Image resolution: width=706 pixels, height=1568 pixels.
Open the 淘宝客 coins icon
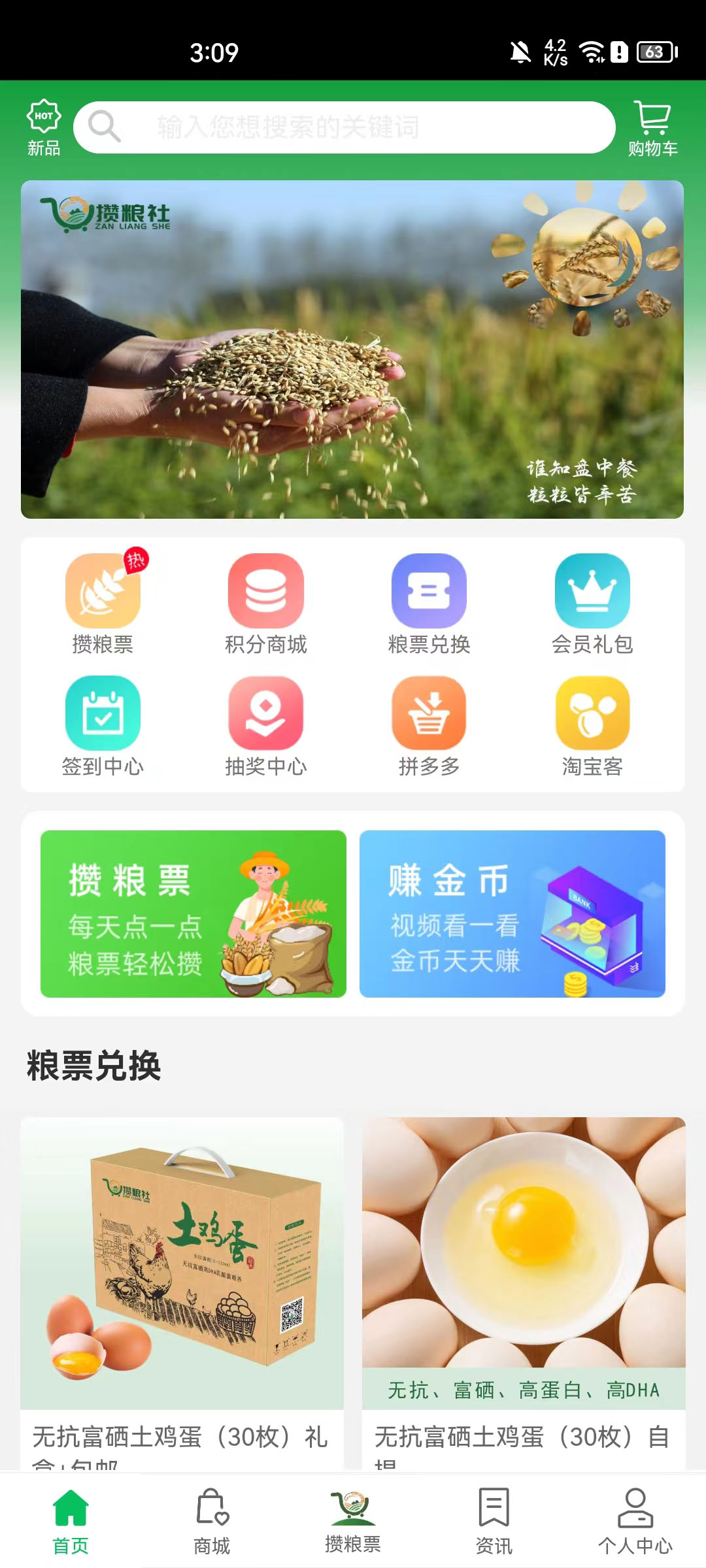(x=592, y=715)
